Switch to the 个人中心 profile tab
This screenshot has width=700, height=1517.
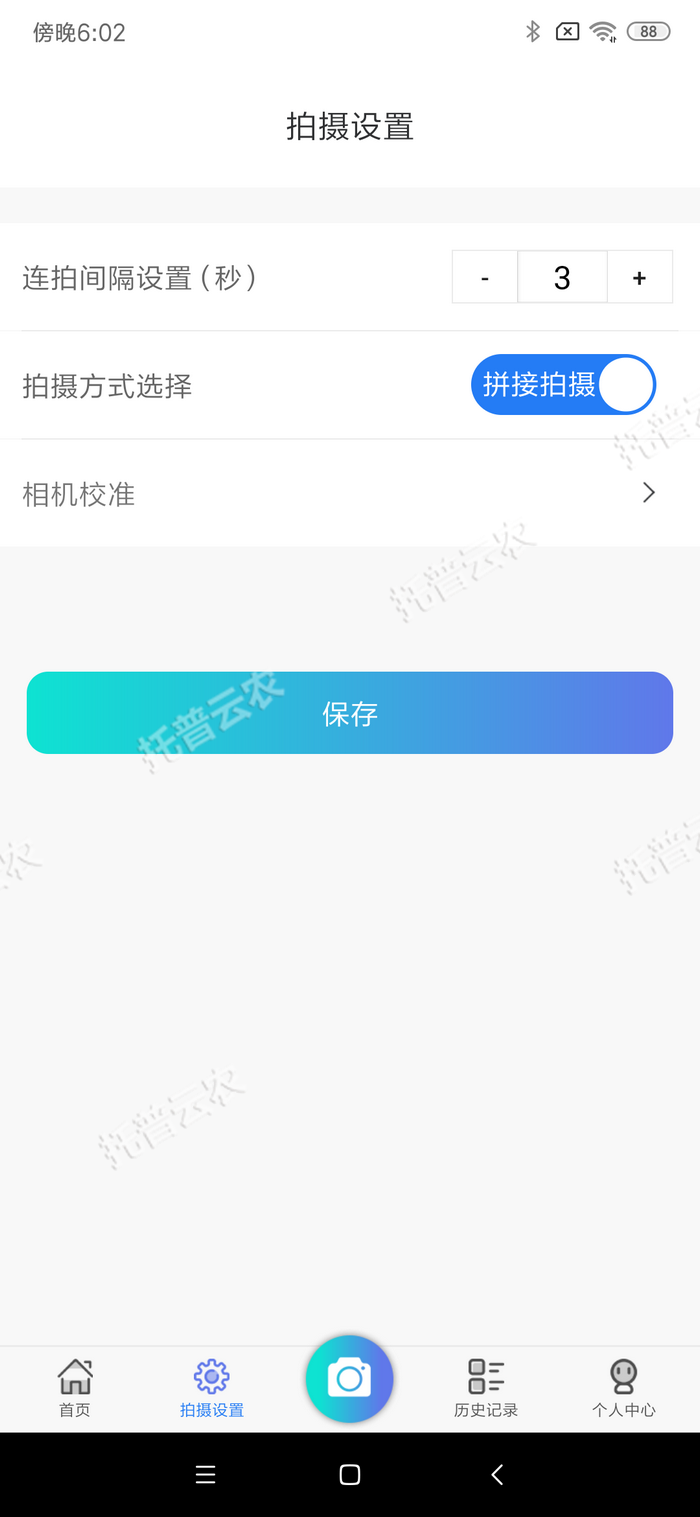[624, 1389]
